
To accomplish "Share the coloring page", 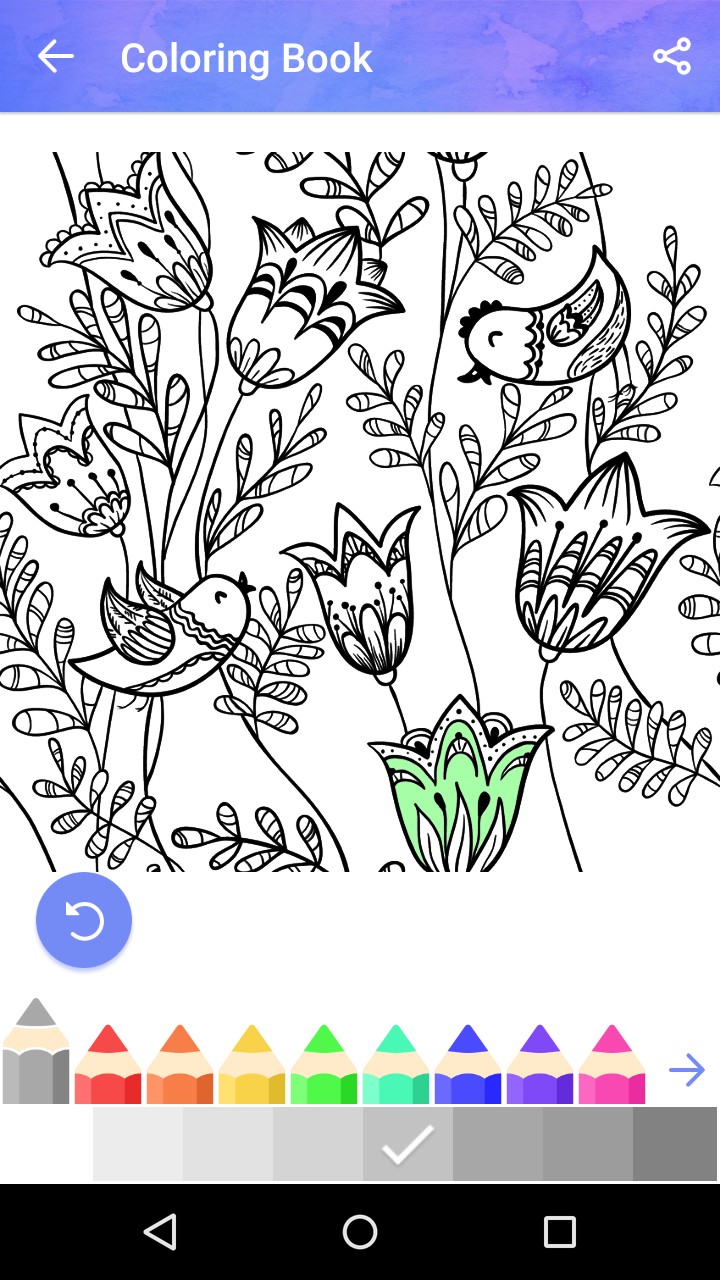I will click(x=672, y=57).
